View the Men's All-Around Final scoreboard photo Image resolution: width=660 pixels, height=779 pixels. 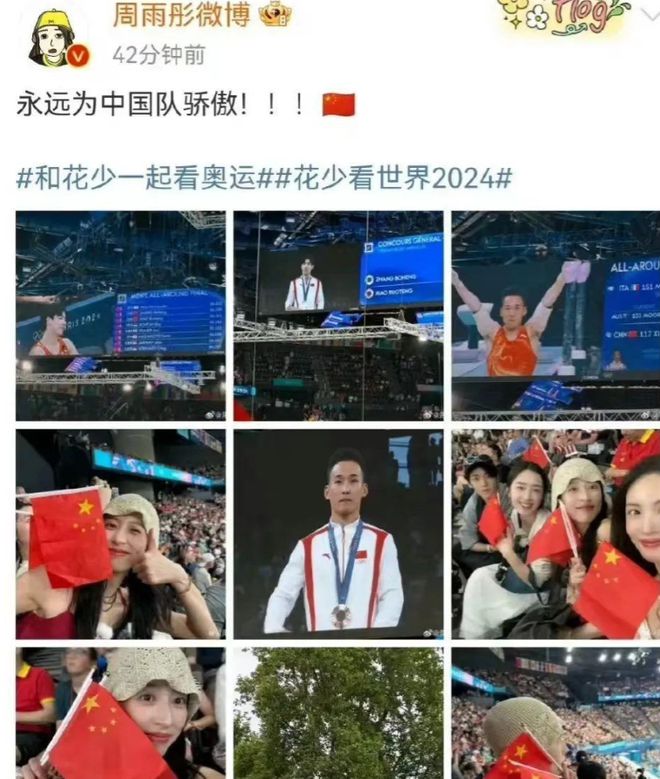(120, 315)
